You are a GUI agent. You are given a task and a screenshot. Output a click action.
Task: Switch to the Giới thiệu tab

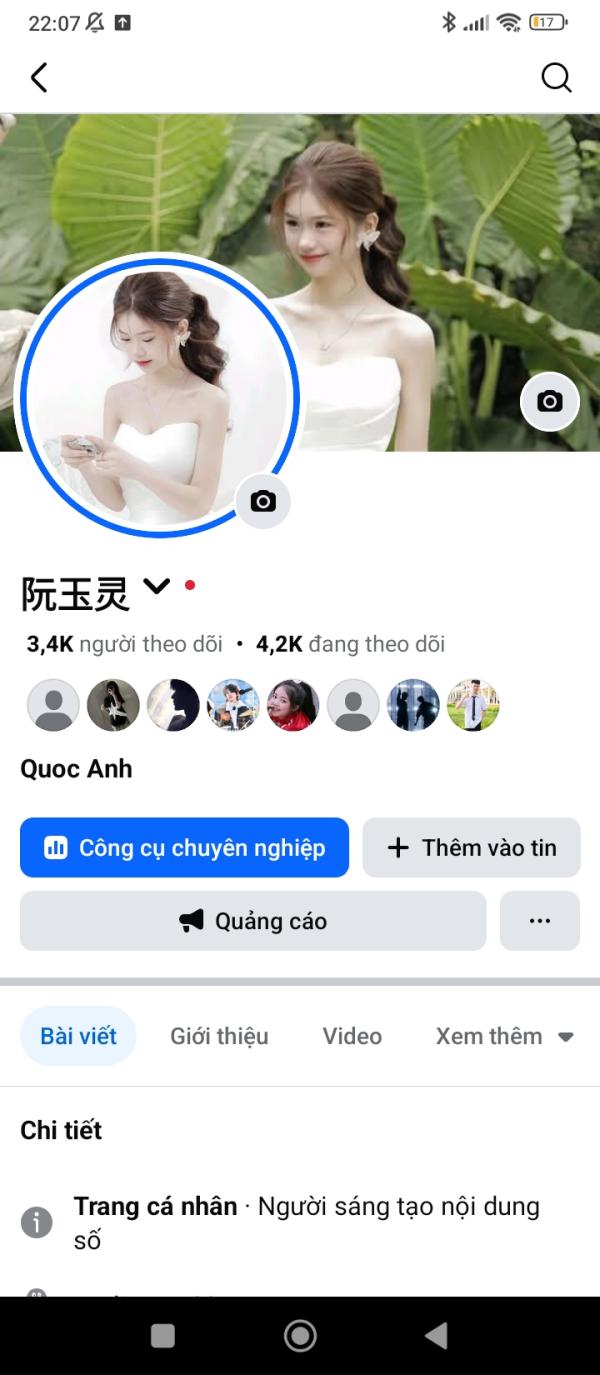[219, 1036]
